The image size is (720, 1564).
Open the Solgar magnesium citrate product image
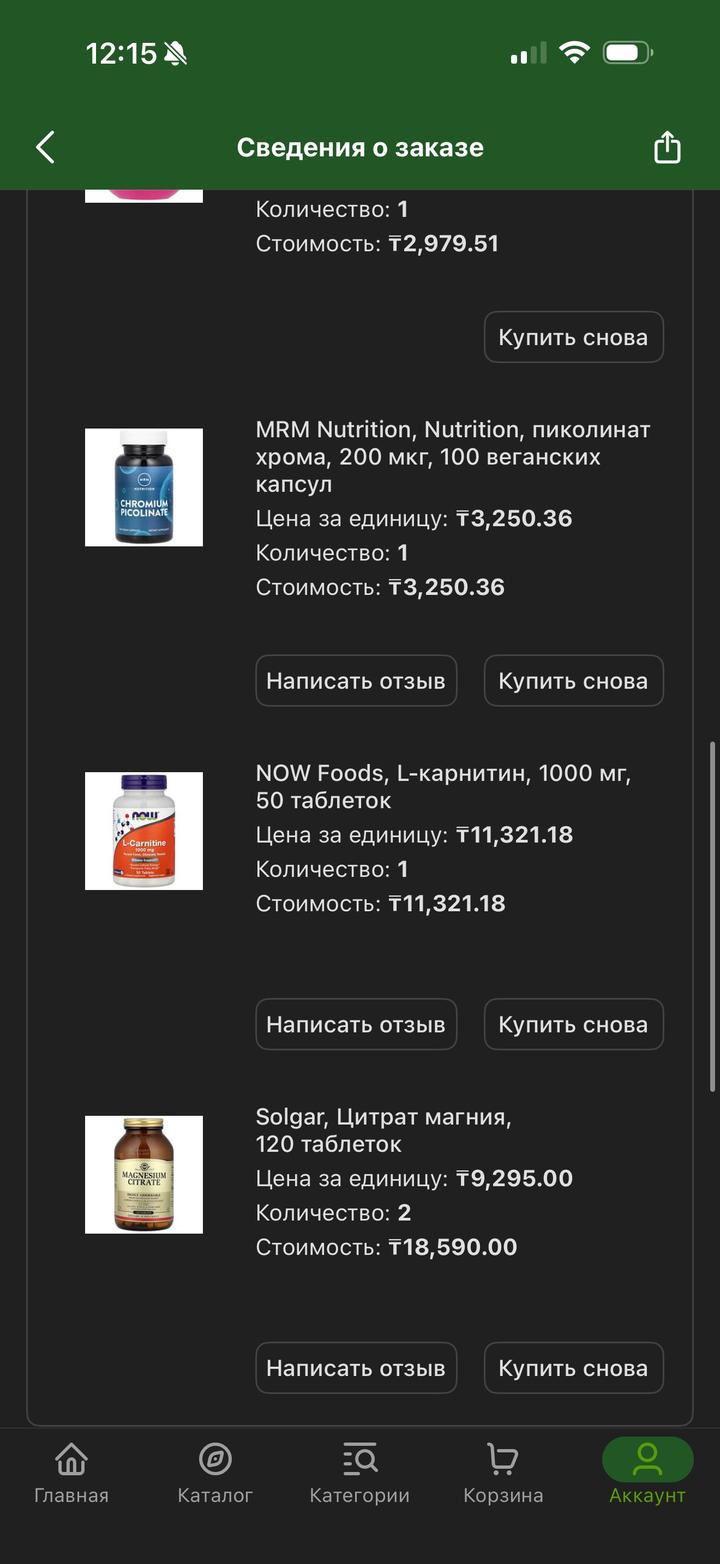pyautogui.click(x=144, y=1174)
